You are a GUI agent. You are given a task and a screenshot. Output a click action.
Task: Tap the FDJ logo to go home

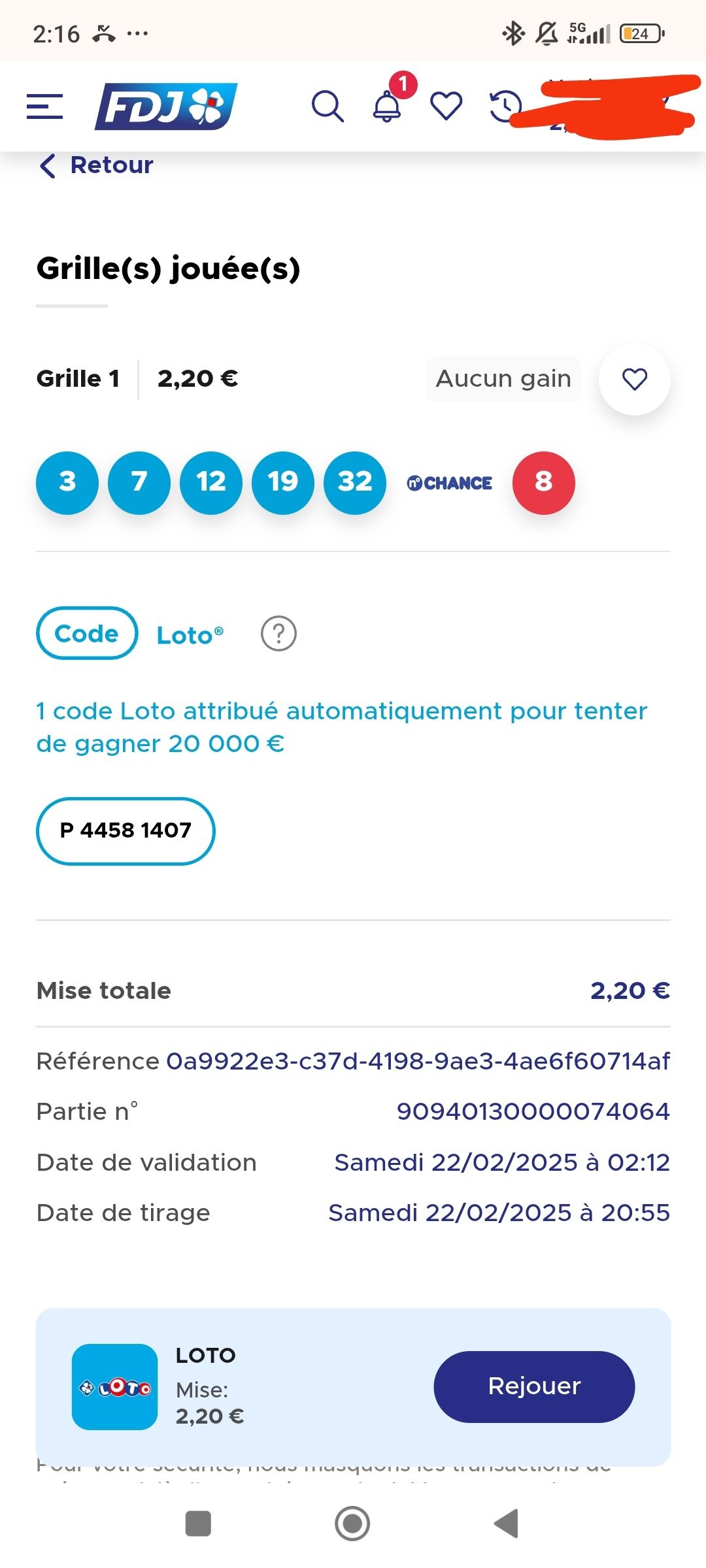tap(166, 106)
